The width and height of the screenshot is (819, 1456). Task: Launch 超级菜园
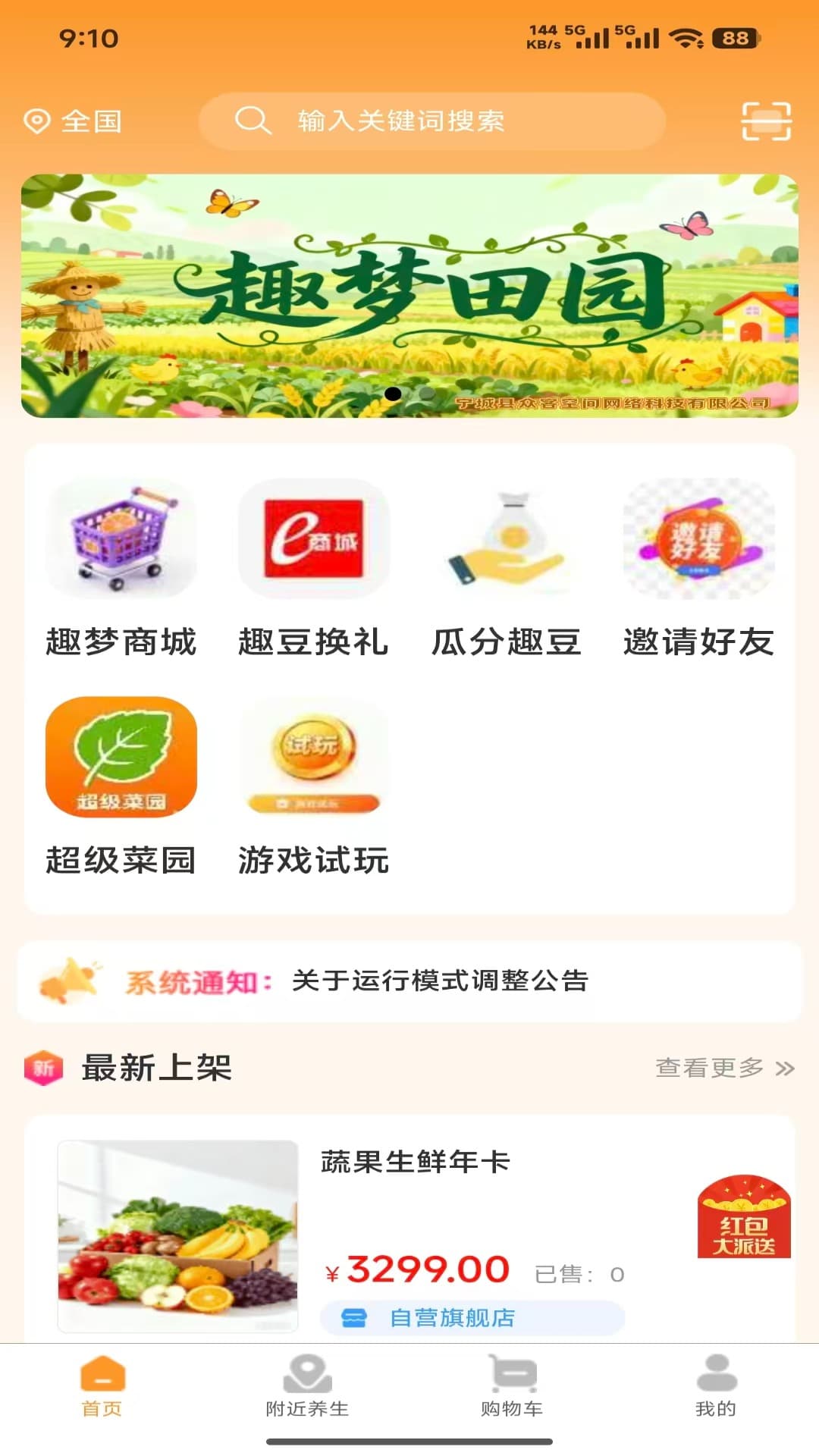click(121, 786)
